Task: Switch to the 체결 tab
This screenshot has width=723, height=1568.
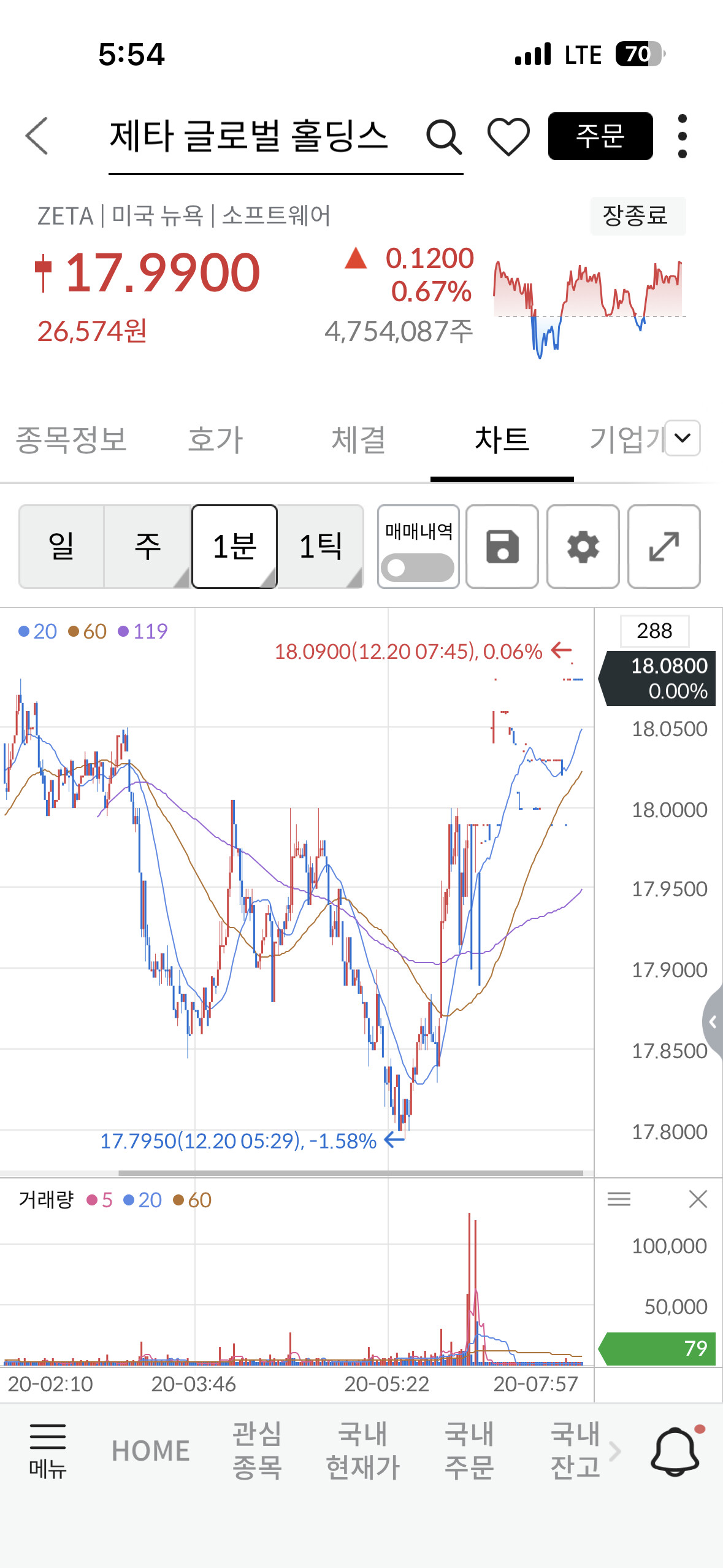Action: (x=359, y=439)
